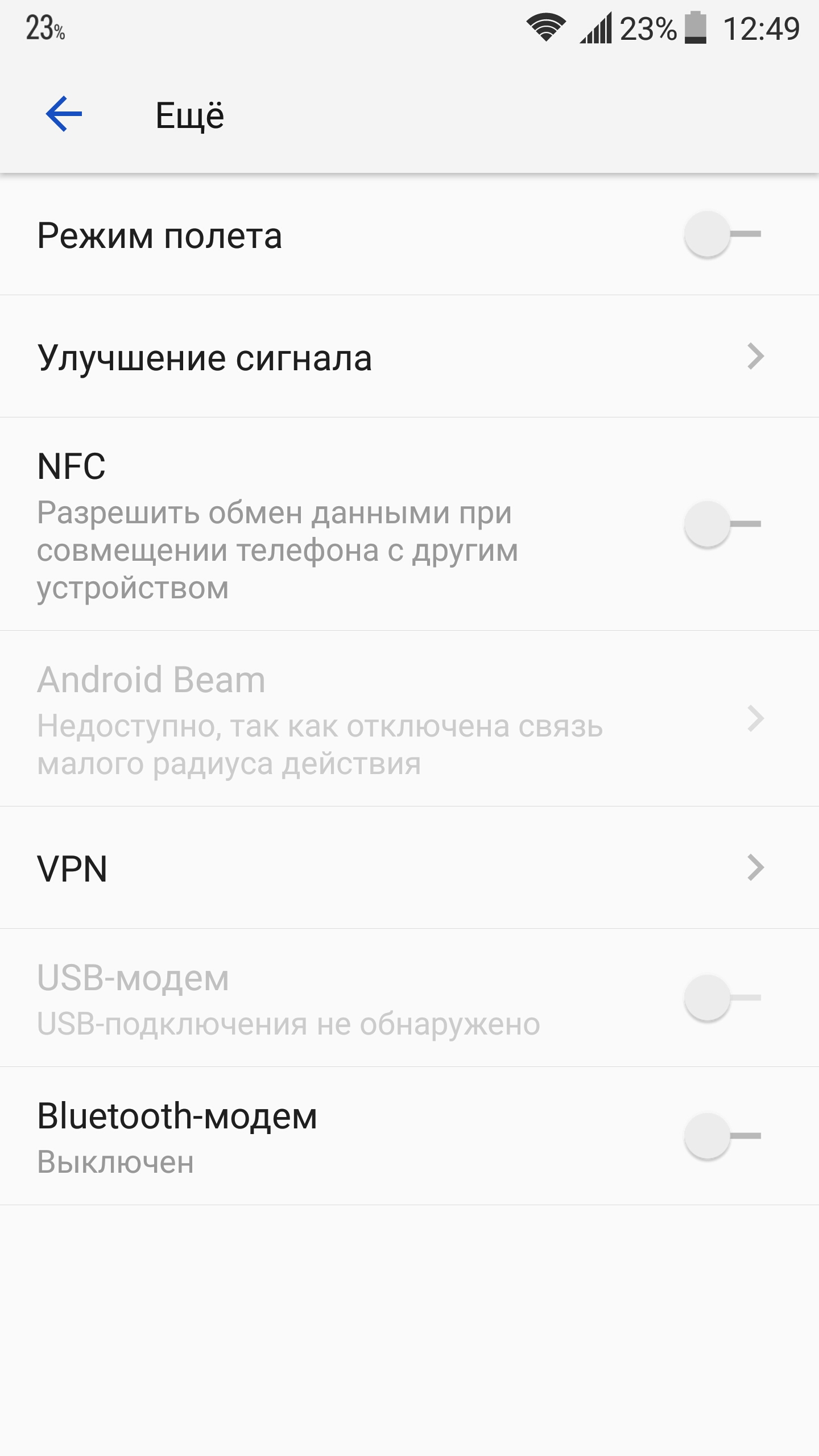Enable the Режим полета switch
This screenshot has width=819, height=1456.
click(x=722, y=234)
